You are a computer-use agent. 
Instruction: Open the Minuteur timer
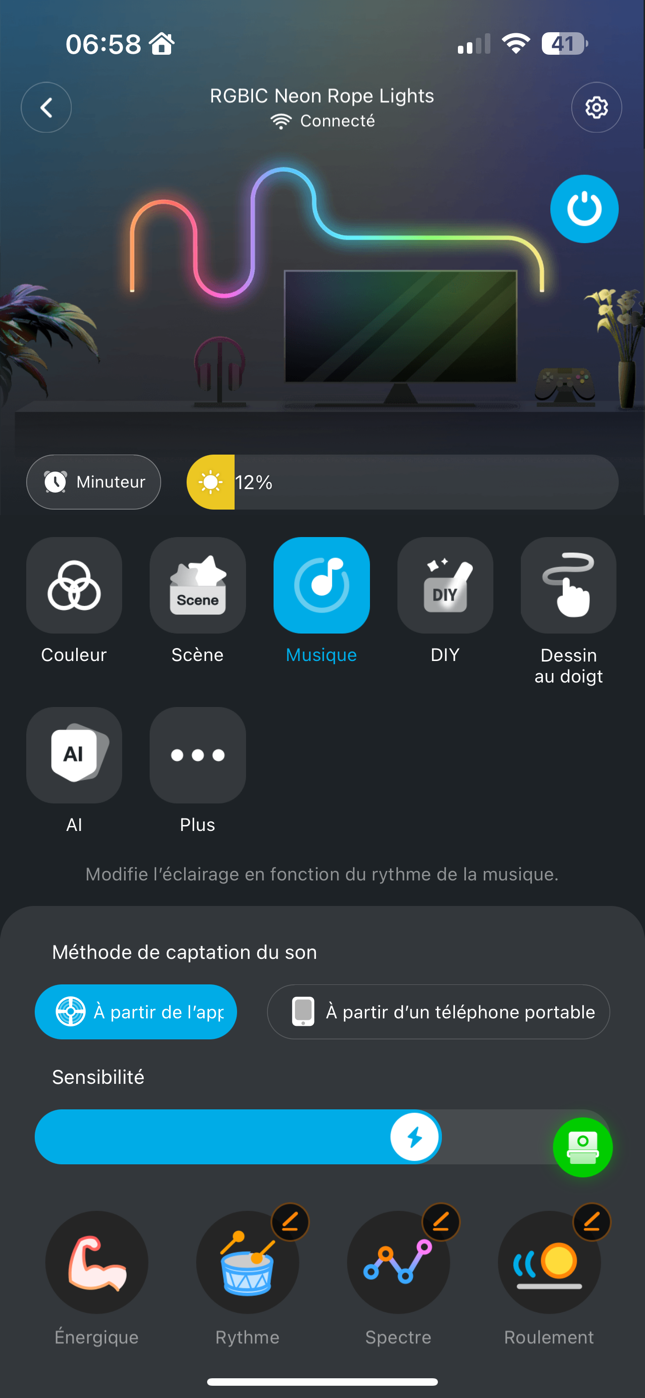[x=94, y=482]
